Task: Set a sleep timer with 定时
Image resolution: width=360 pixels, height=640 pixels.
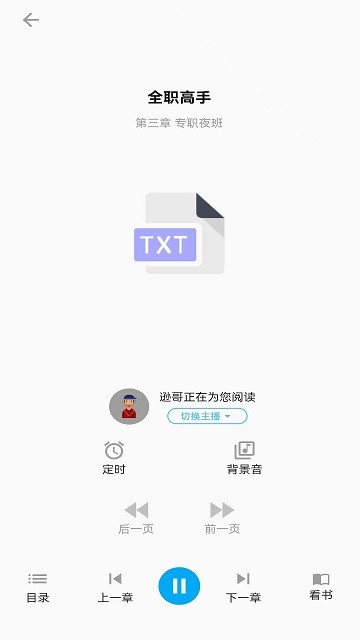Action: pyautogui.click(x=114, y=458)
